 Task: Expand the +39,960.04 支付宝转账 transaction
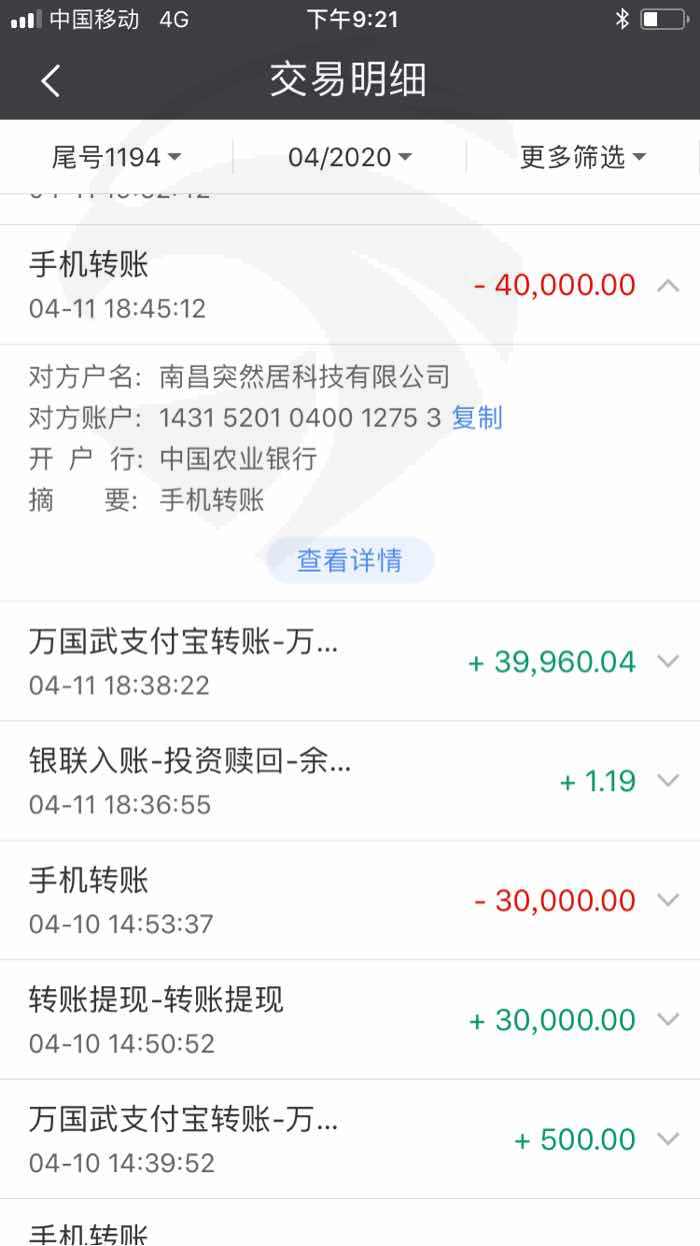667,661
